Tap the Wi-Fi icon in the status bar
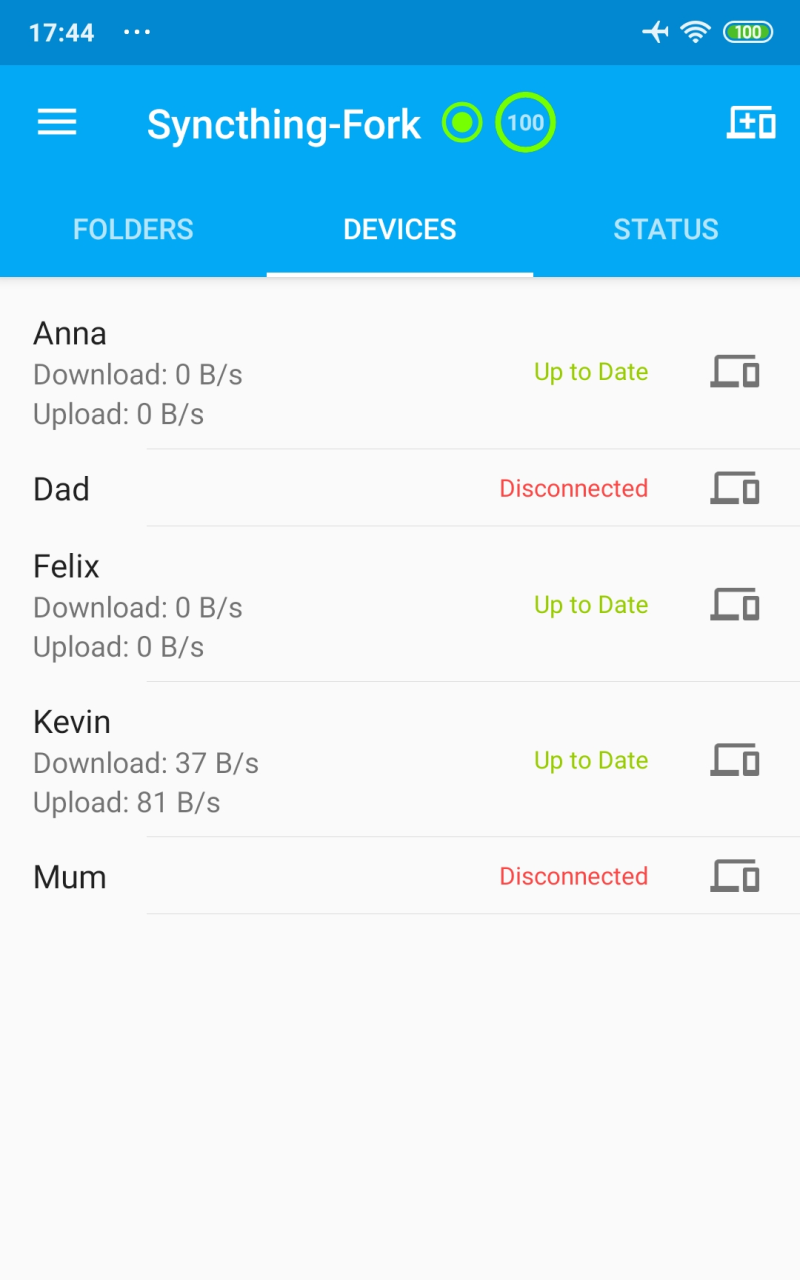This screenshot has width=800, height=1280. [694, 31]
